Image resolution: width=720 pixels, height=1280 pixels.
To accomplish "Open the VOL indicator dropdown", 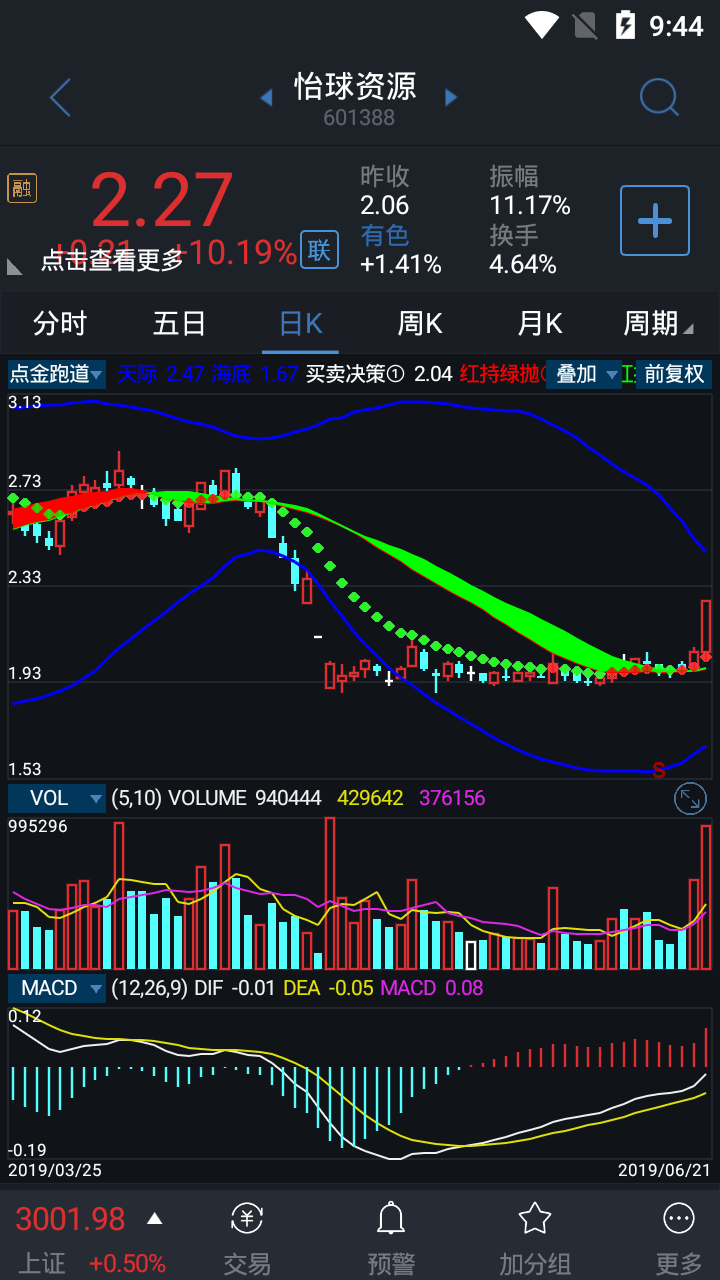I will tap(56, 798).
